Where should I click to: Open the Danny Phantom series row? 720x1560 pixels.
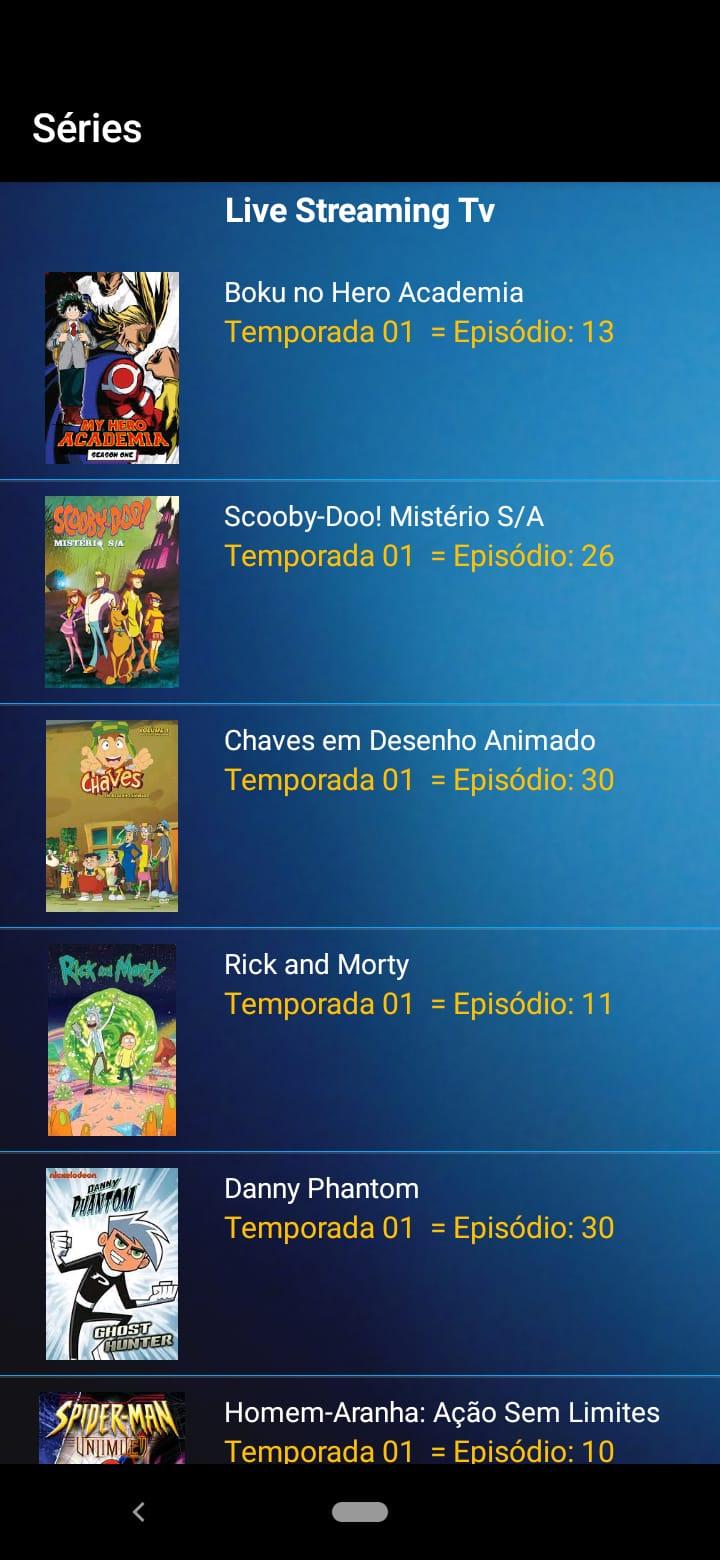(321, 1189)
